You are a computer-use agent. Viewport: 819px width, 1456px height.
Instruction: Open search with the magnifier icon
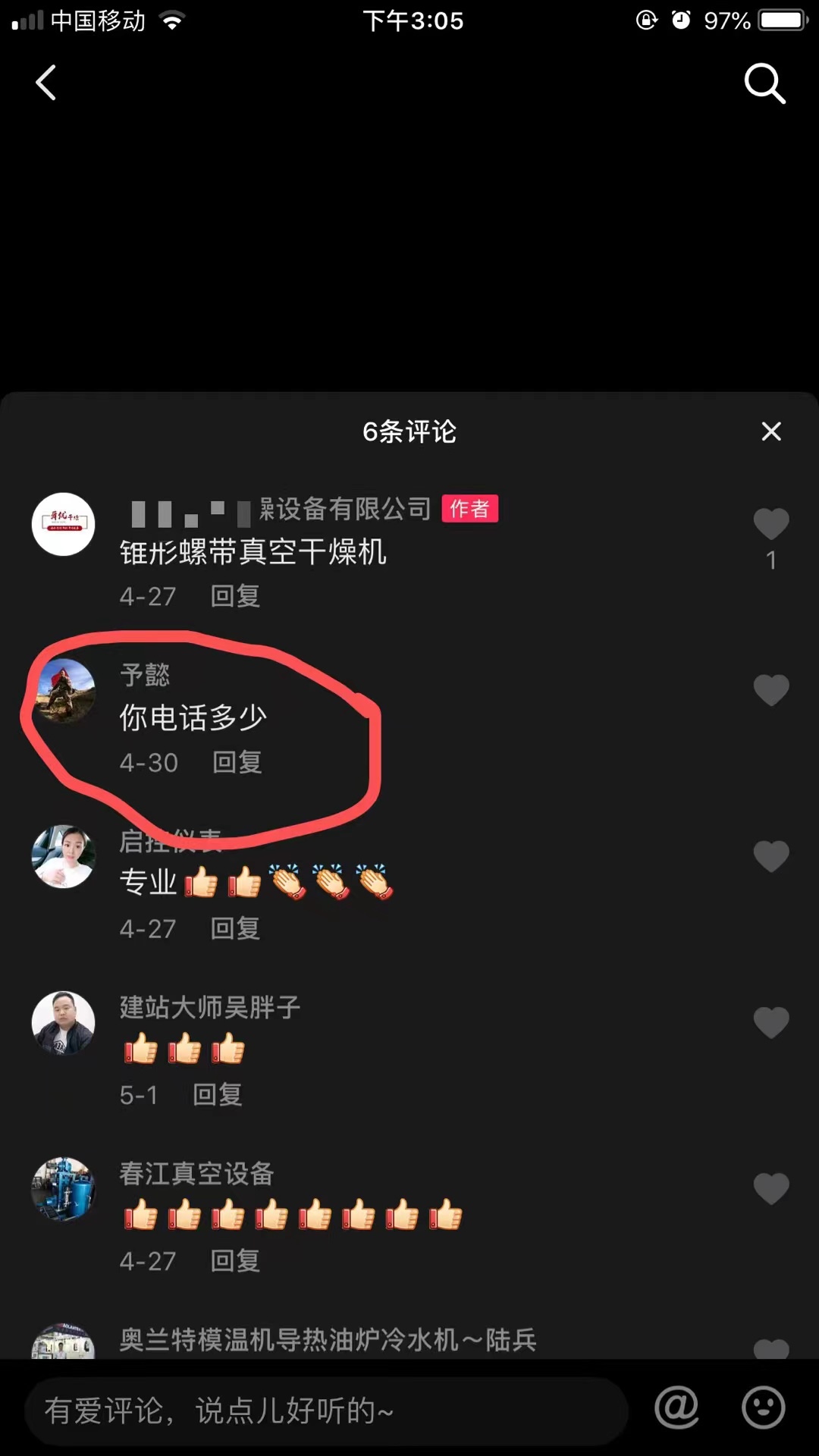coord(764,83)
